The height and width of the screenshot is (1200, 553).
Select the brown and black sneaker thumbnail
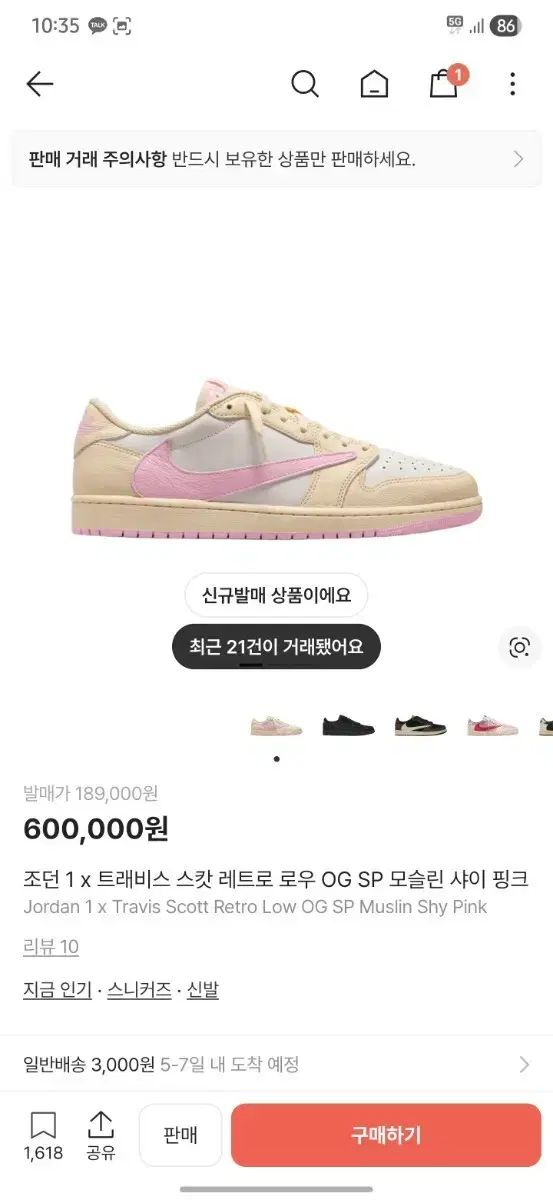pyautogui.click(x=420, y=725)
